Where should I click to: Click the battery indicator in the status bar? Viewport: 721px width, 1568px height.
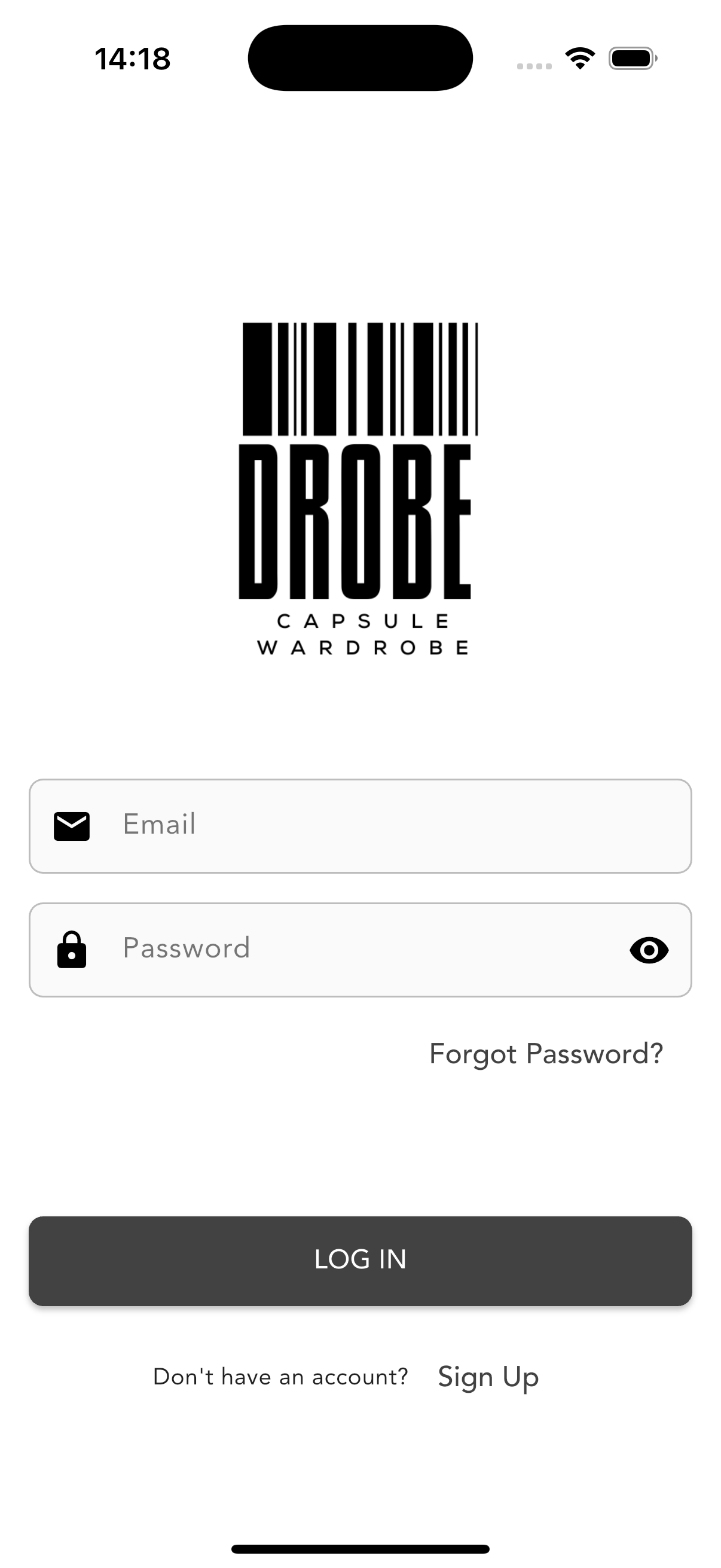coord(631,57)
